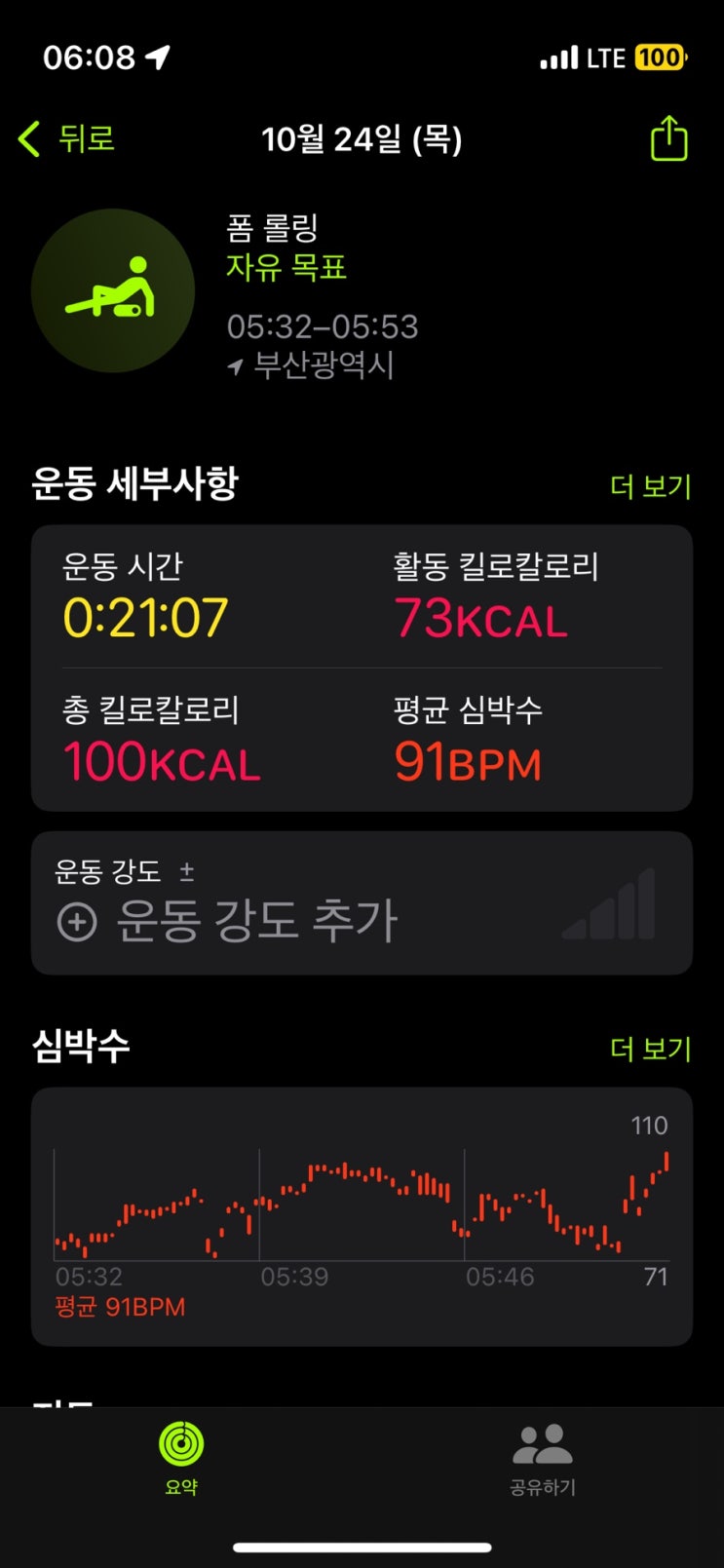Switch to the 요약 tab

coord(181,1458)
